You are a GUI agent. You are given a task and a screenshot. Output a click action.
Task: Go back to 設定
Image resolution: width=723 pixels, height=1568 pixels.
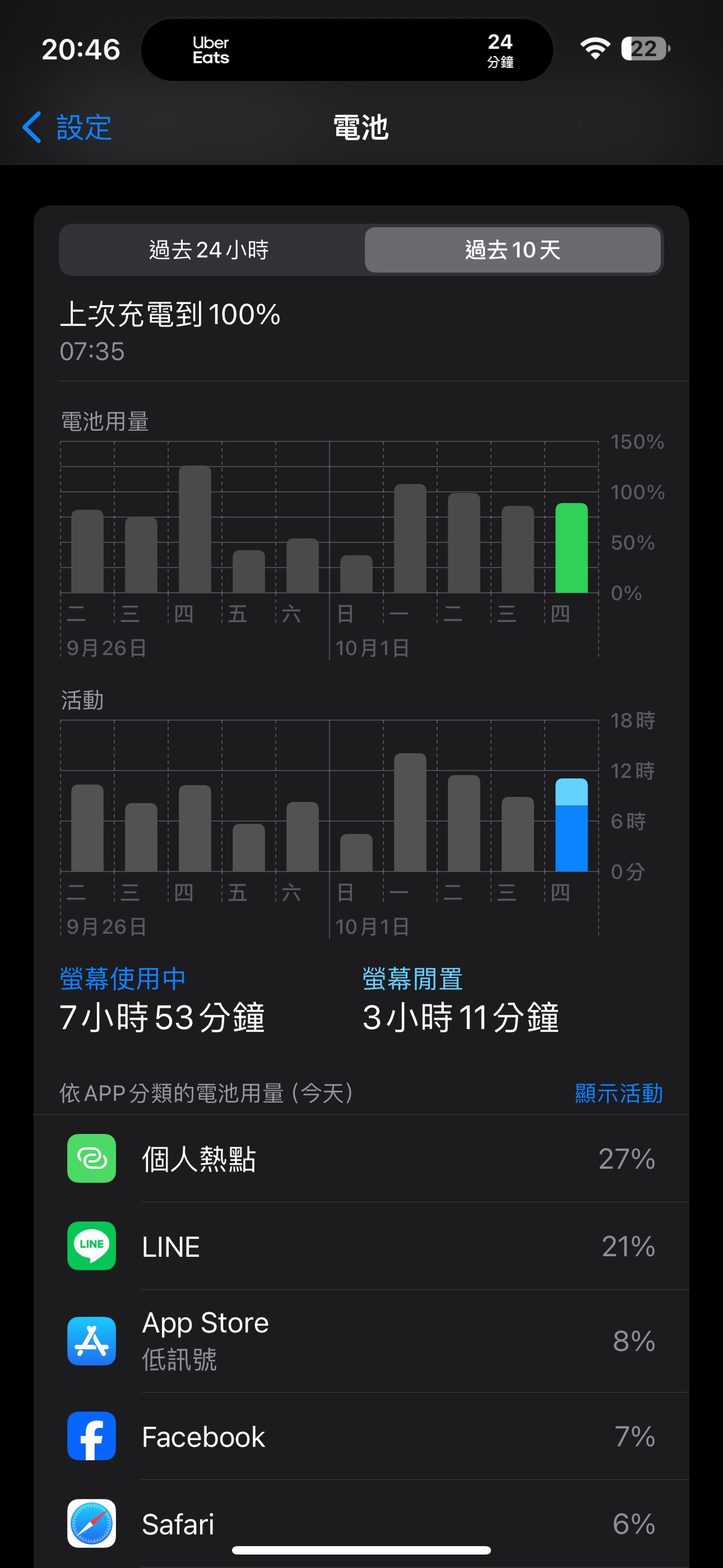click(67, 127)
